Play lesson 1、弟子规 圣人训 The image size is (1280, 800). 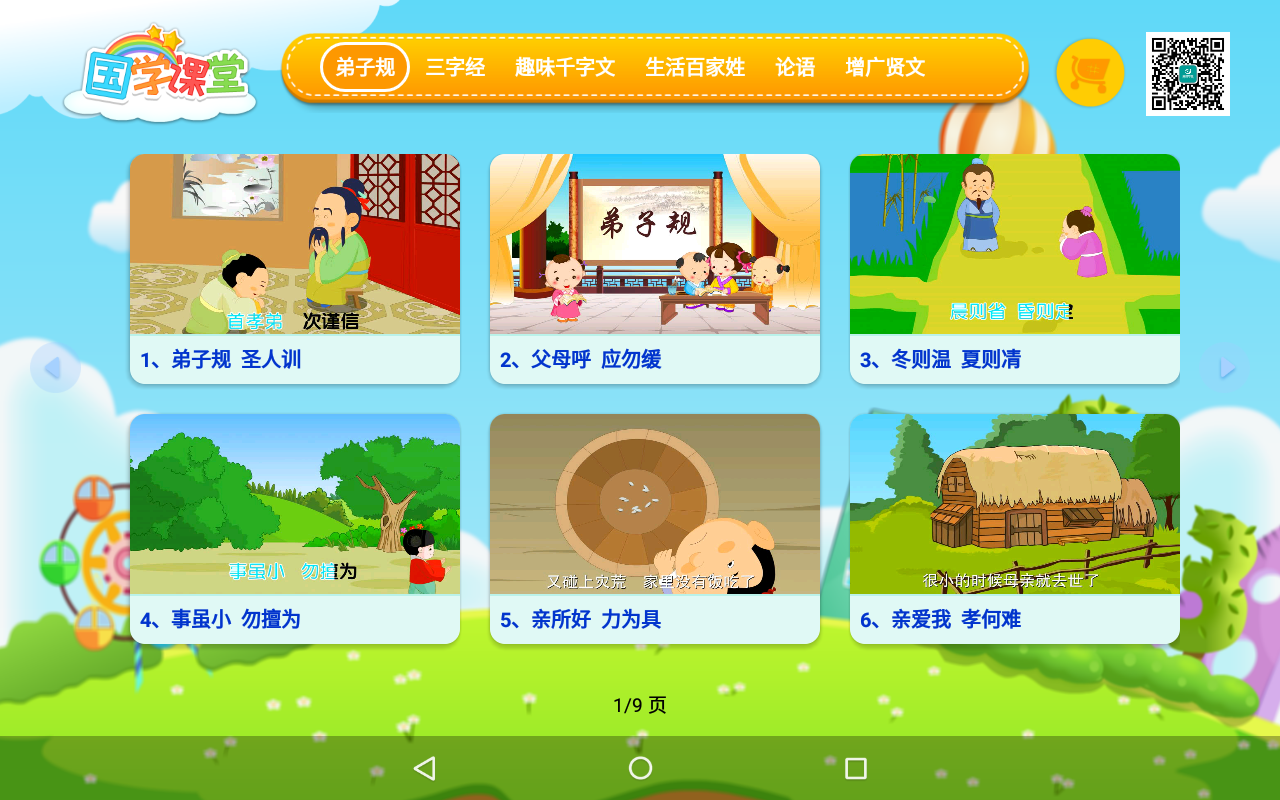click(x=295, y=268)
